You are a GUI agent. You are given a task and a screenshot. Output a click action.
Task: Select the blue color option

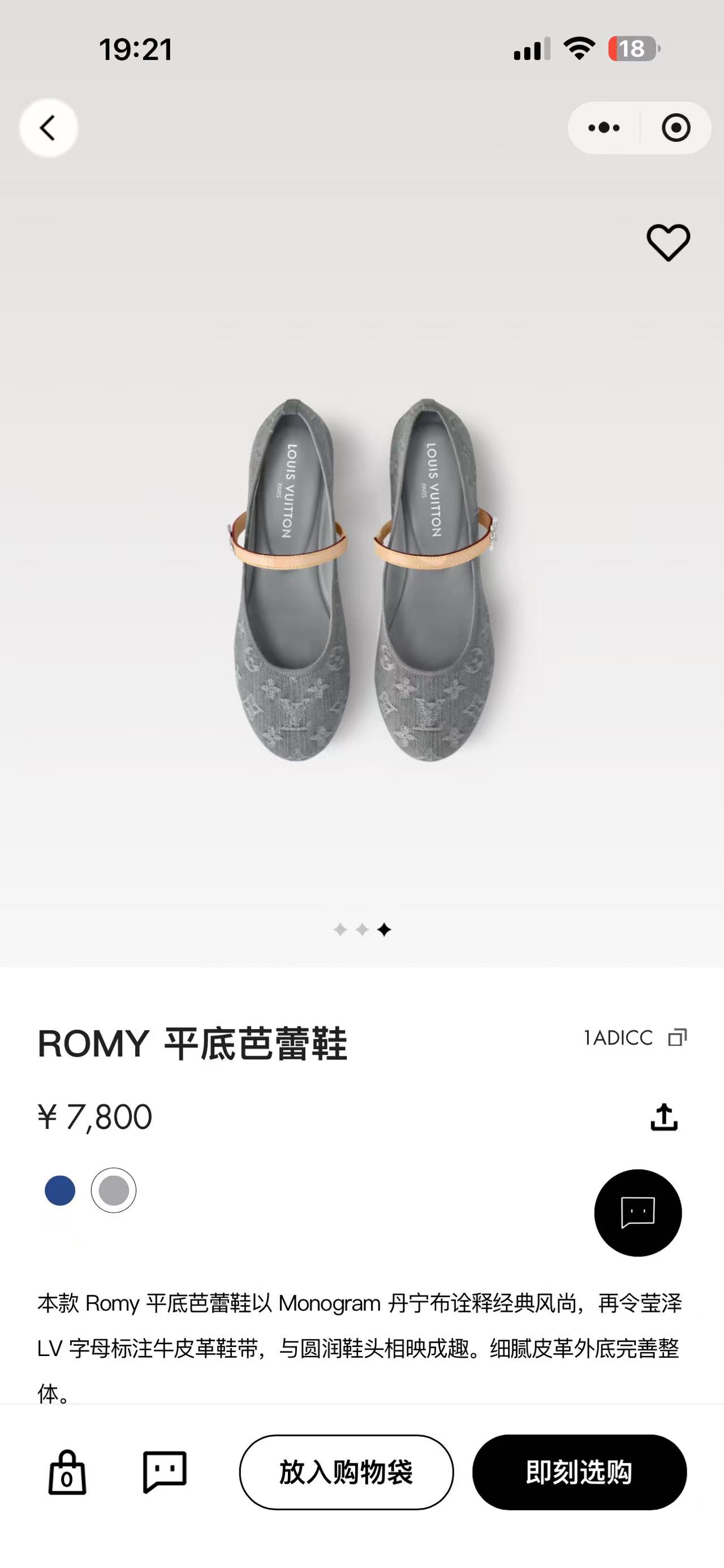[x=61, y=1190]
